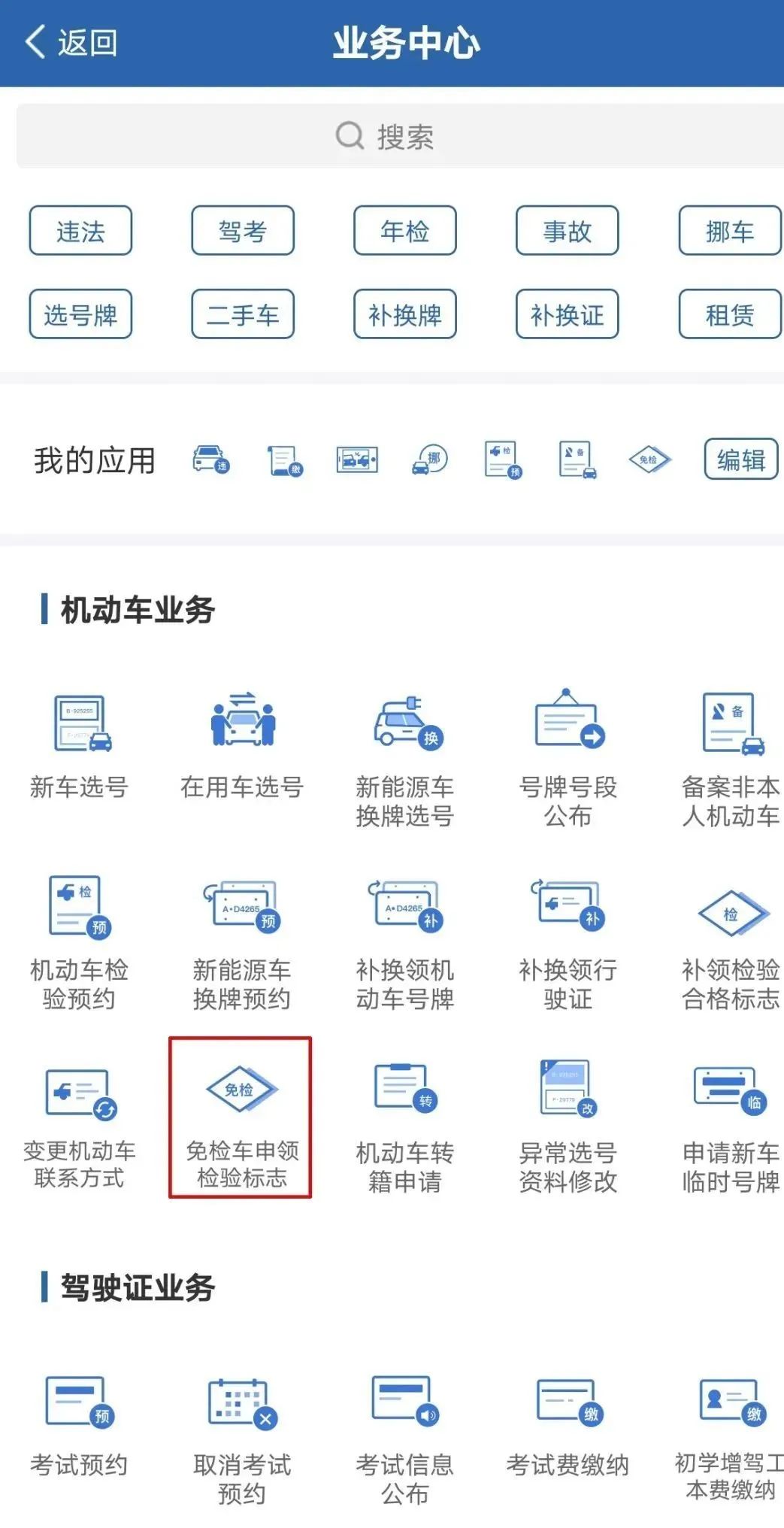784x1528 pixels.
Task: View 号牌号段公布
Action: click(568, 759)
